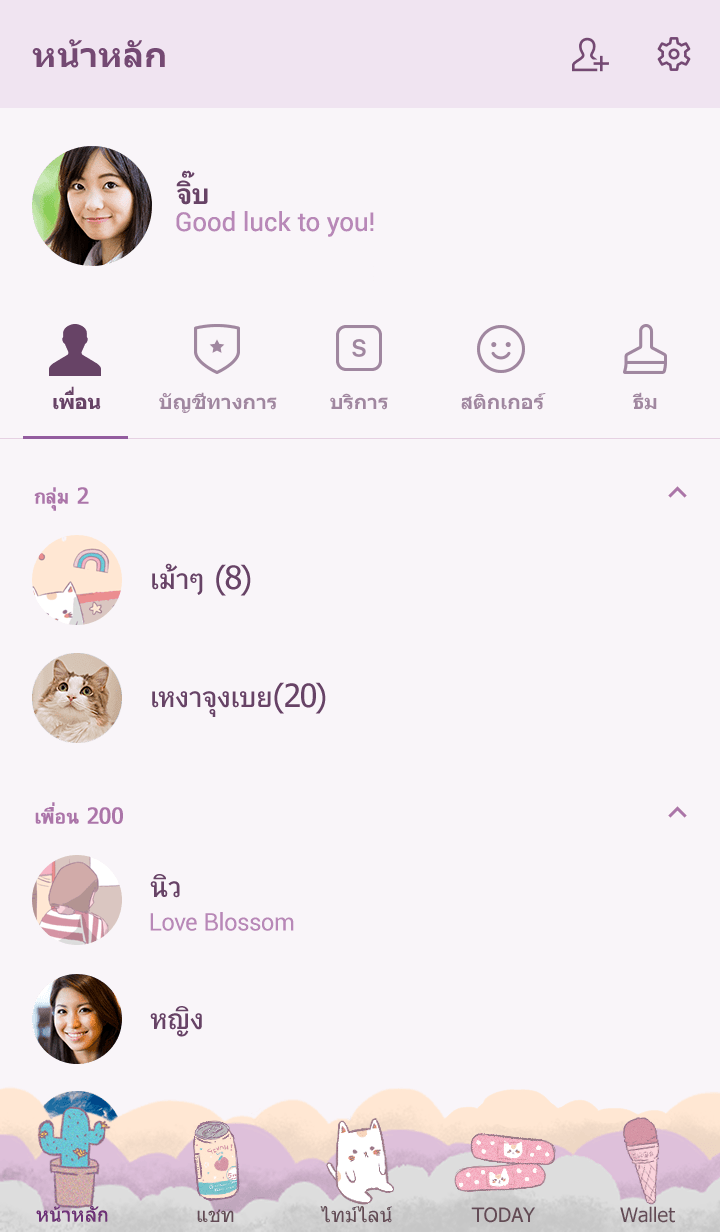Screen dimensions: 720x1232
Task: Open the สติกเกอร์ tab
Action: pyautogui.click(x=501, y=370)
